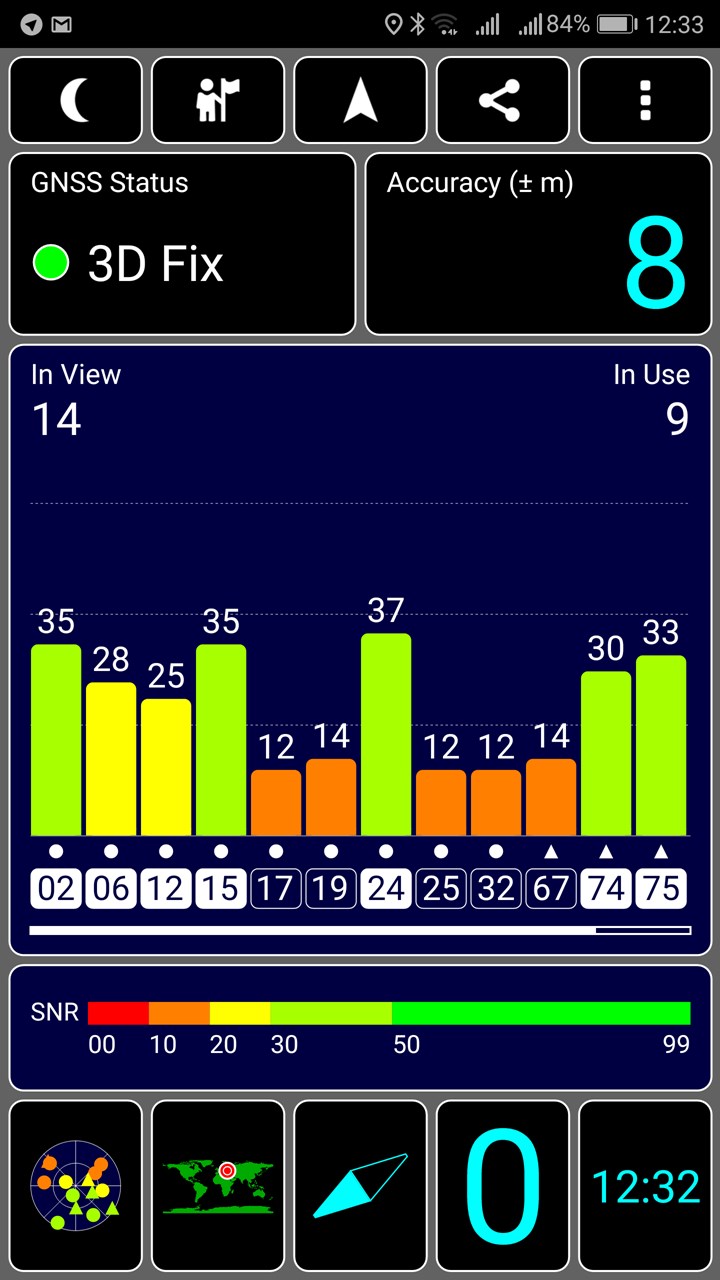Open the Accuracy tile
The height and width of the screenshot is (1280, 720).
click(538, 244)
